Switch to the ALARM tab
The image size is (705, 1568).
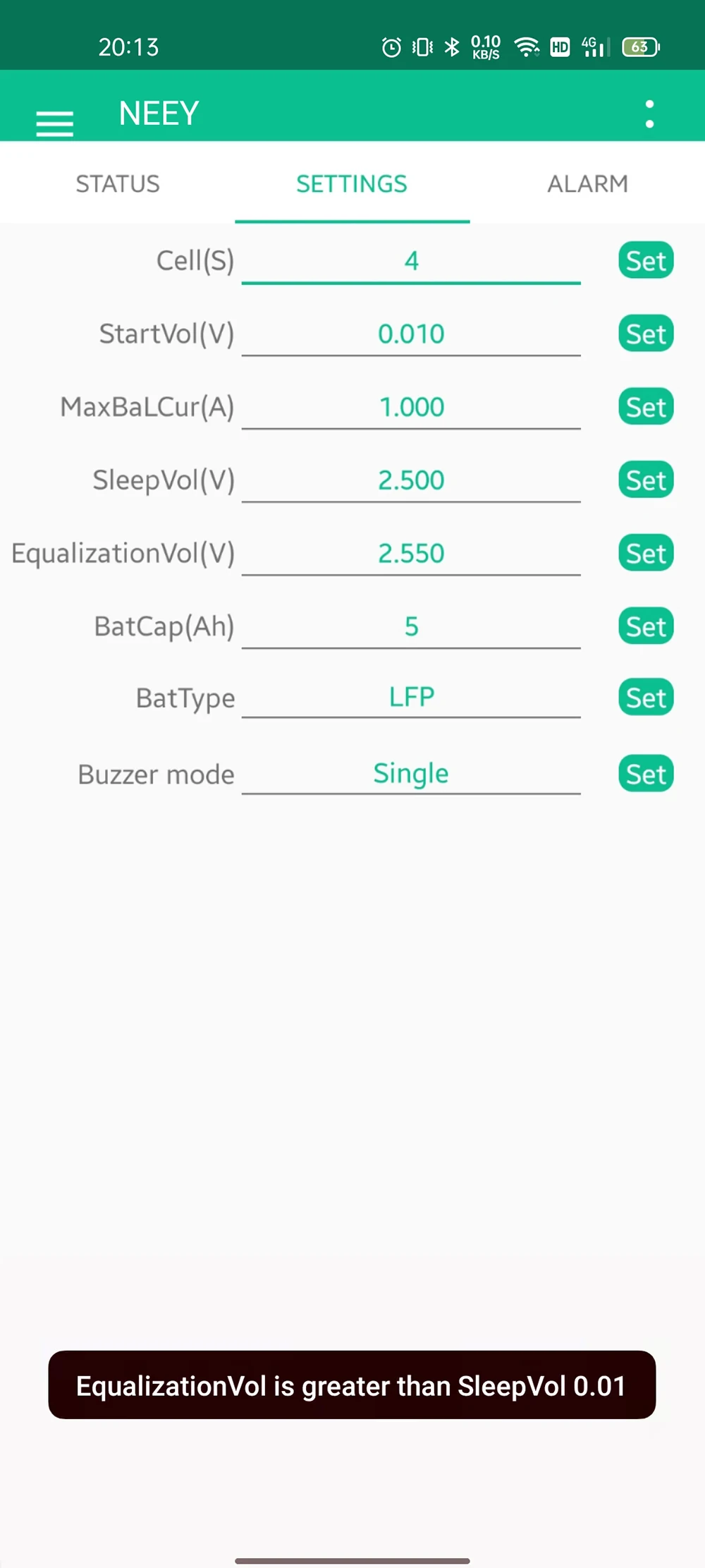pos(587,184)
